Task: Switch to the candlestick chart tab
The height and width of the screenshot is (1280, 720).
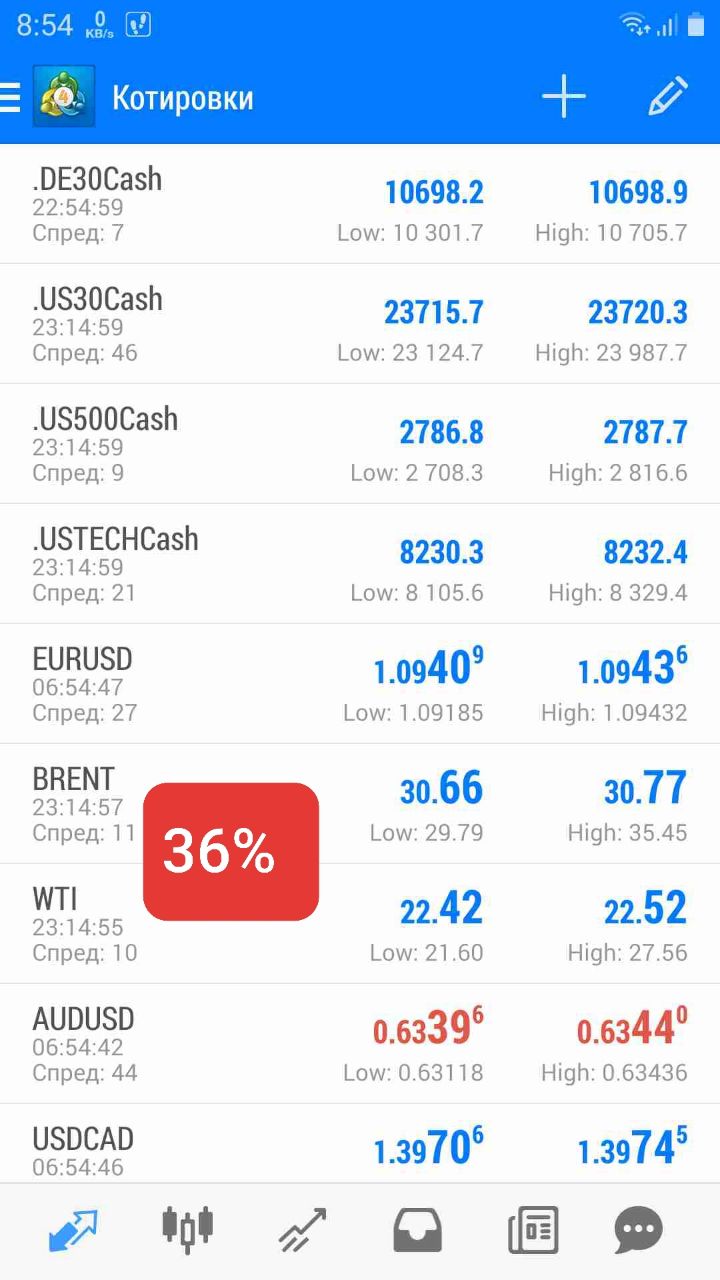Action: point(188,1230)
